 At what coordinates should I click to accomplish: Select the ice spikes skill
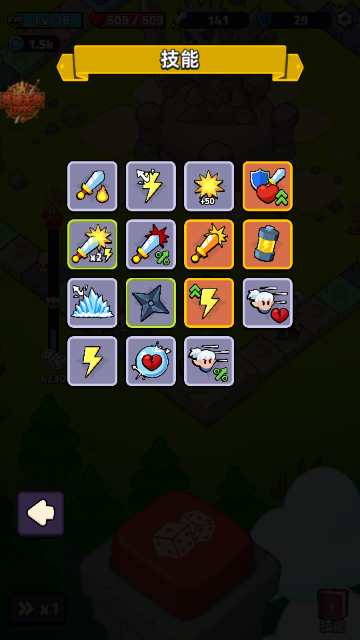coord(92,303)
